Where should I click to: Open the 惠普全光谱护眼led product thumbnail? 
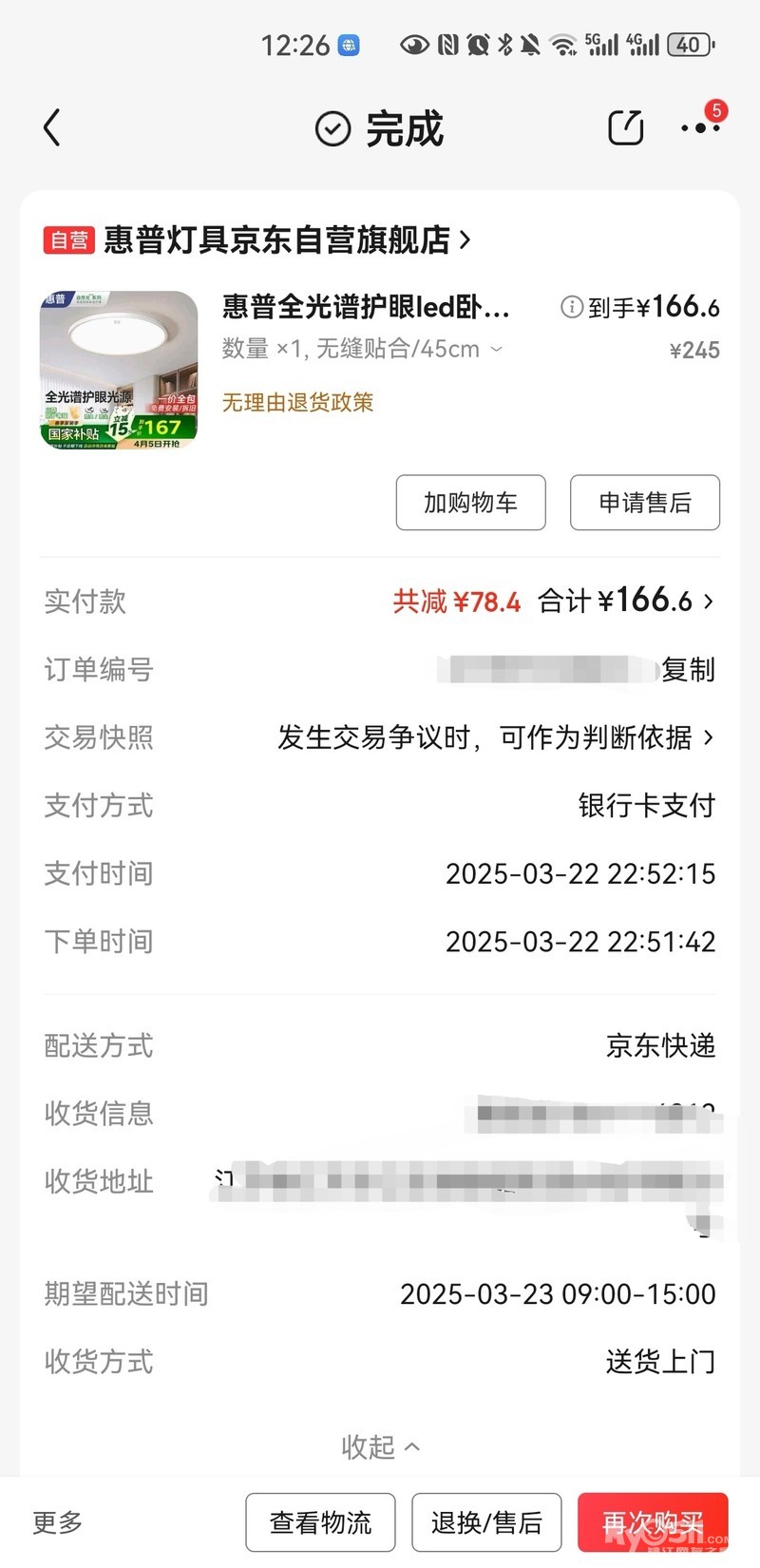(119, 370)
